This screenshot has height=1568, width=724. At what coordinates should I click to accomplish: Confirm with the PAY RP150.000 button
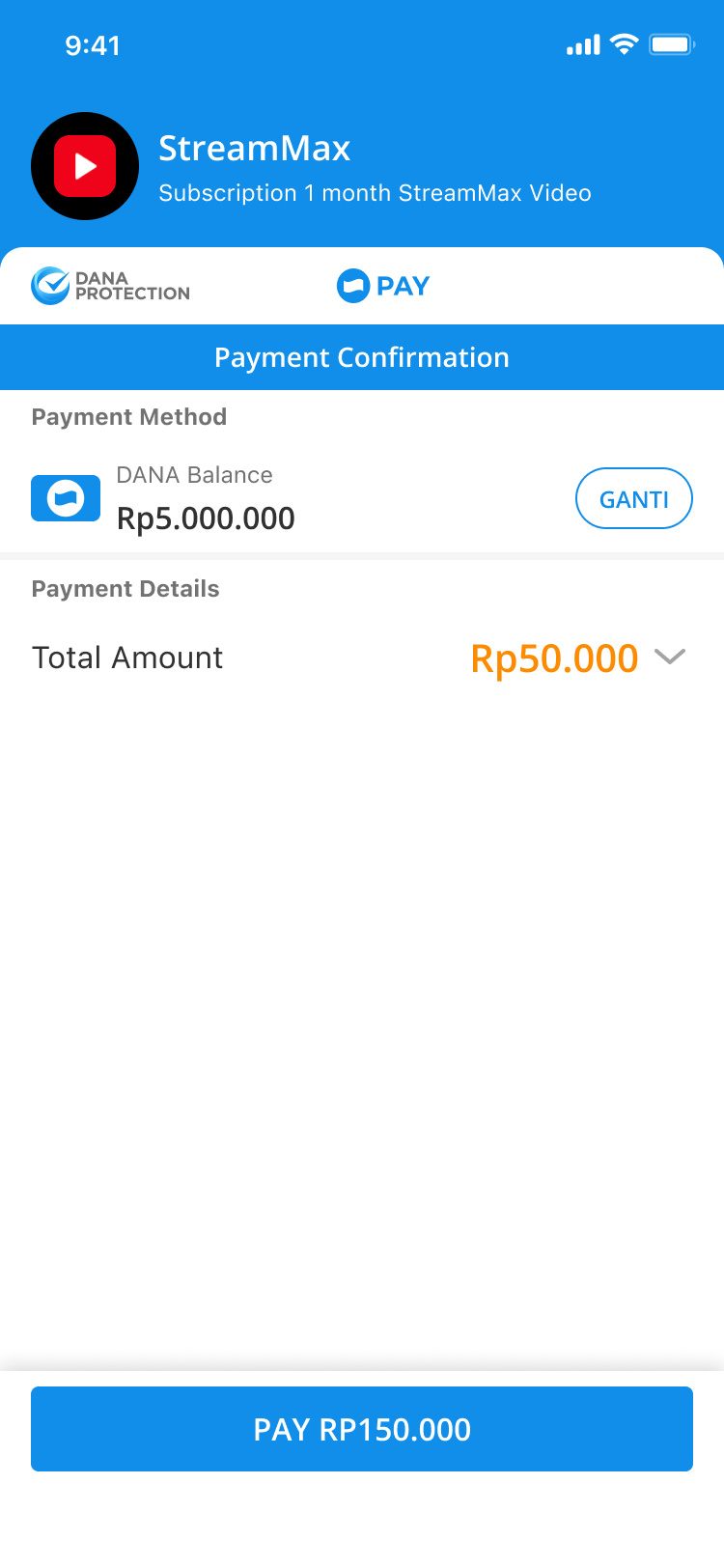(x=362, y=1428)
